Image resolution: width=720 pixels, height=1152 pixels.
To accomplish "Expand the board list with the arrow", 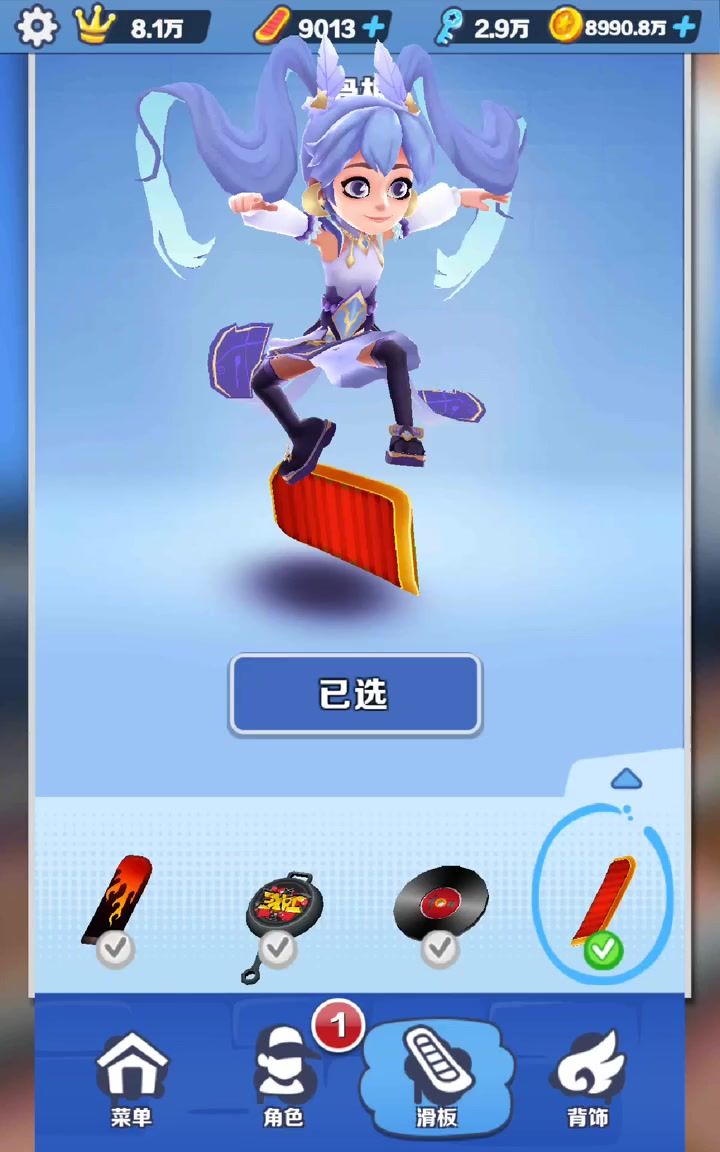I will (x=625, y=779).
